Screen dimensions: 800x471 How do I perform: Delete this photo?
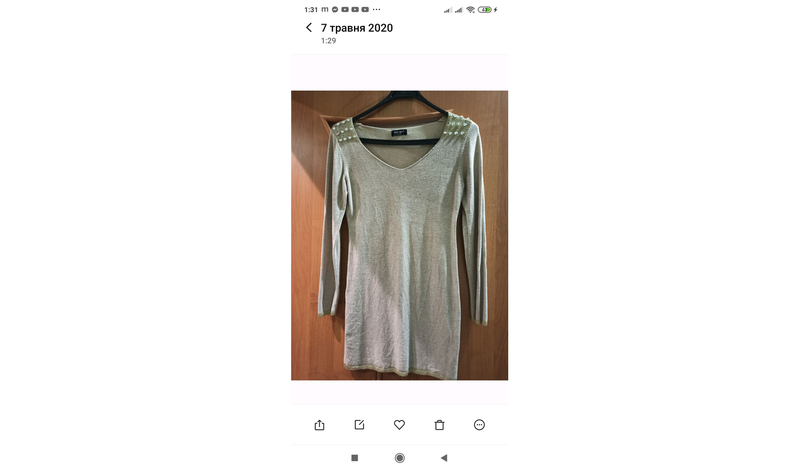click(x=439, y=425)
